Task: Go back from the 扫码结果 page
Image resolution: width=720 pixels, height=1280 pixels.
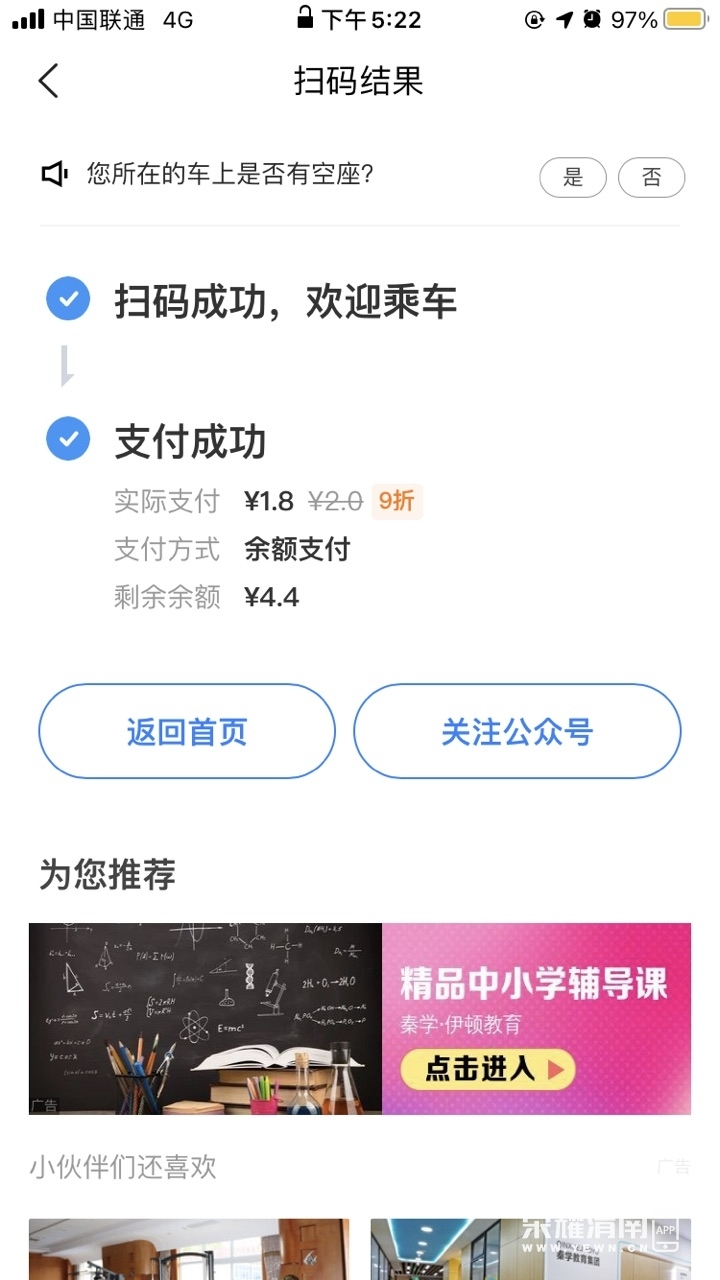Action: (48, 81)
